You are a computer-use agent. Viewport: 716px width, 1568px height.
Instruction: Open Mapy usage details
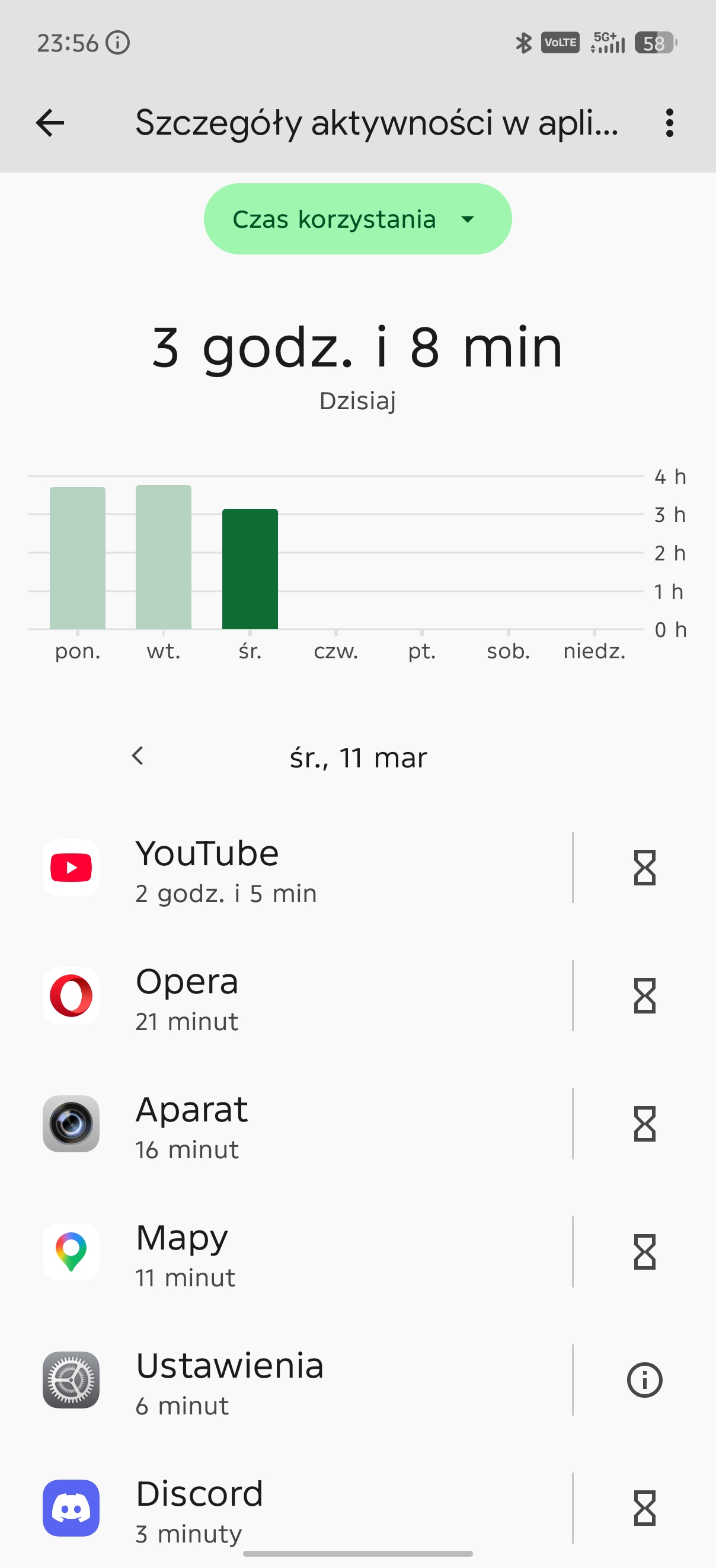click(292, 1252)
